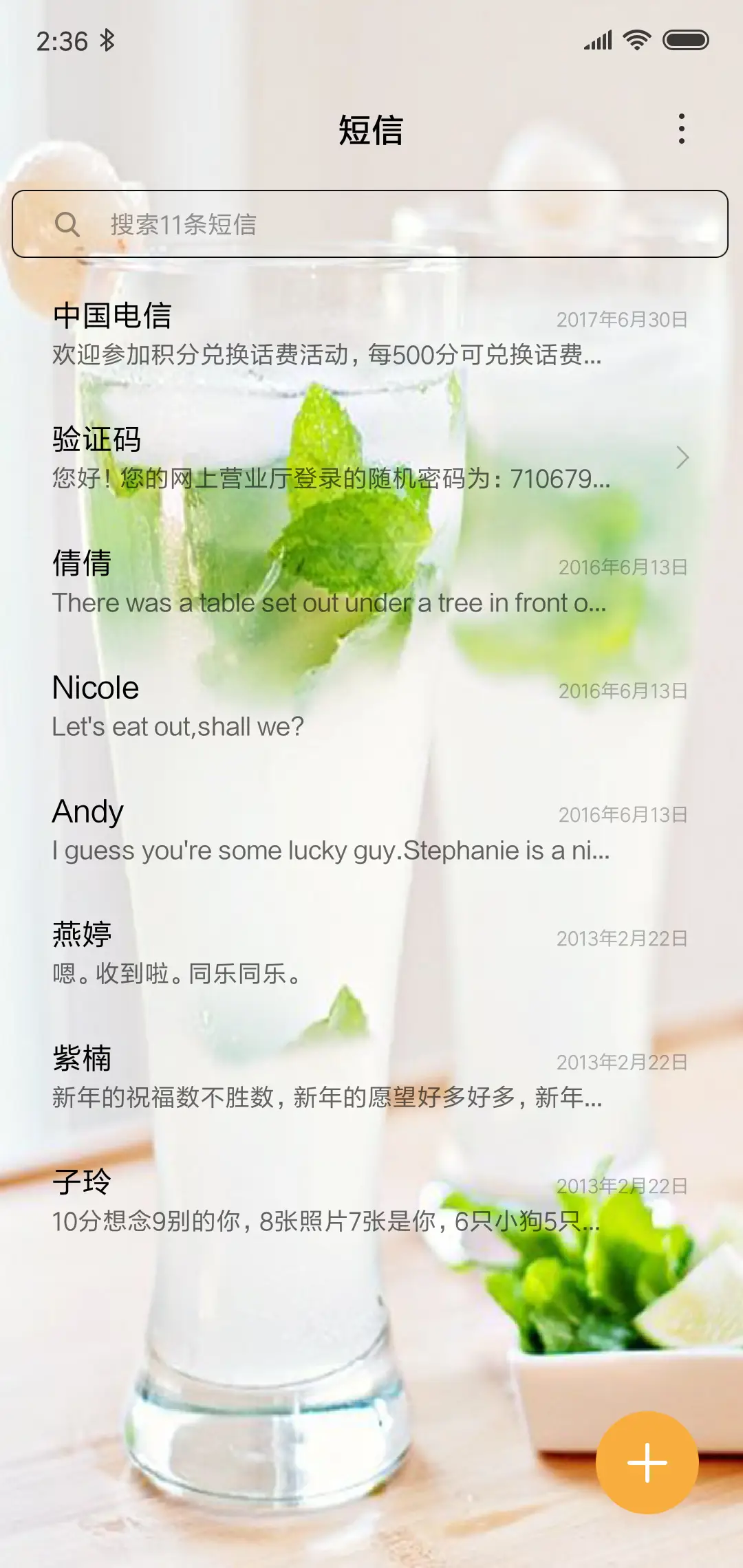The image size is (743, 1568).
Task: Tap the Bluetooth icon in status bar
Action: 107,40
